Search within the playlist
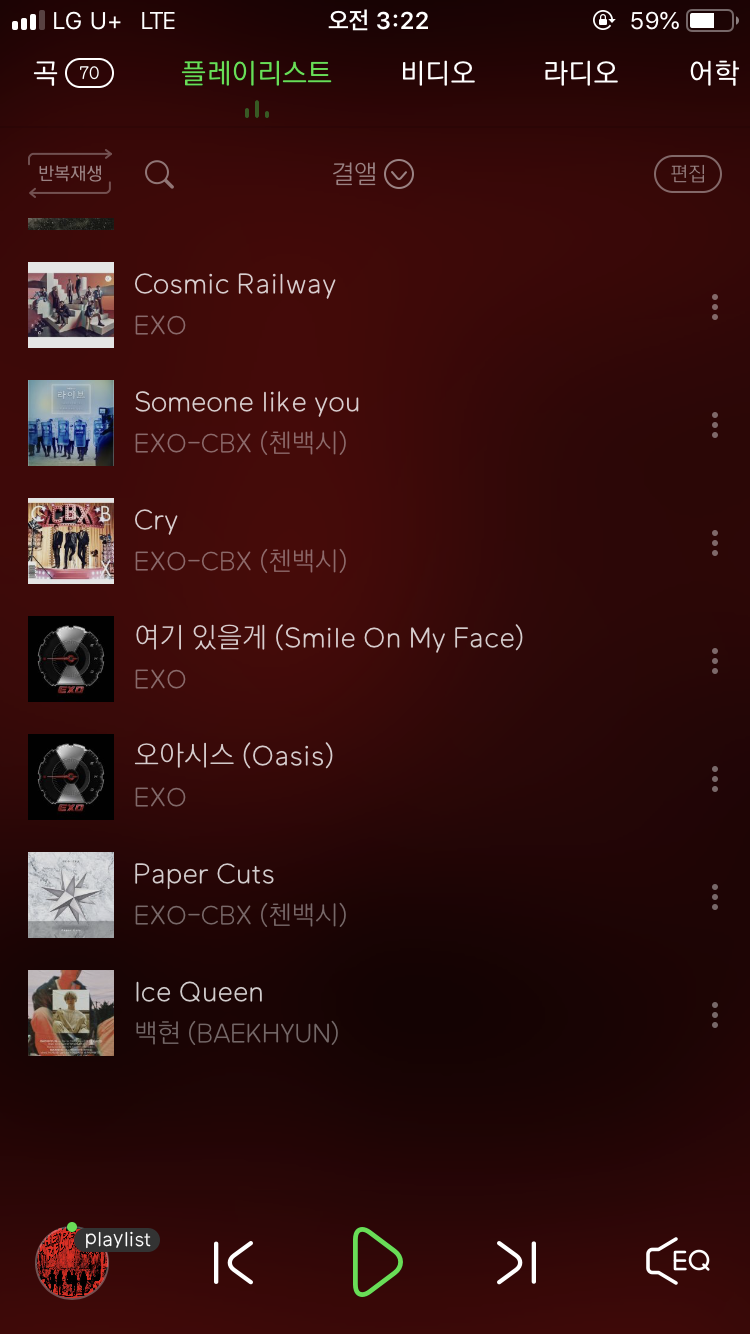750x1334 pixels. point(159,175)
